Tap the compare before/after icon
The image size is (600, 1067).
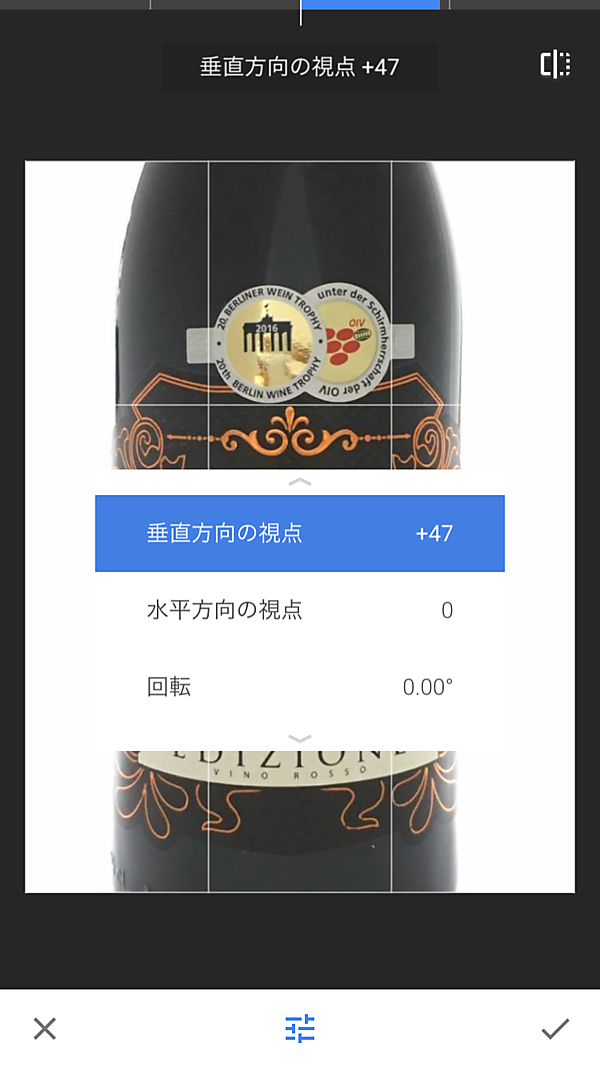(555, 65)
